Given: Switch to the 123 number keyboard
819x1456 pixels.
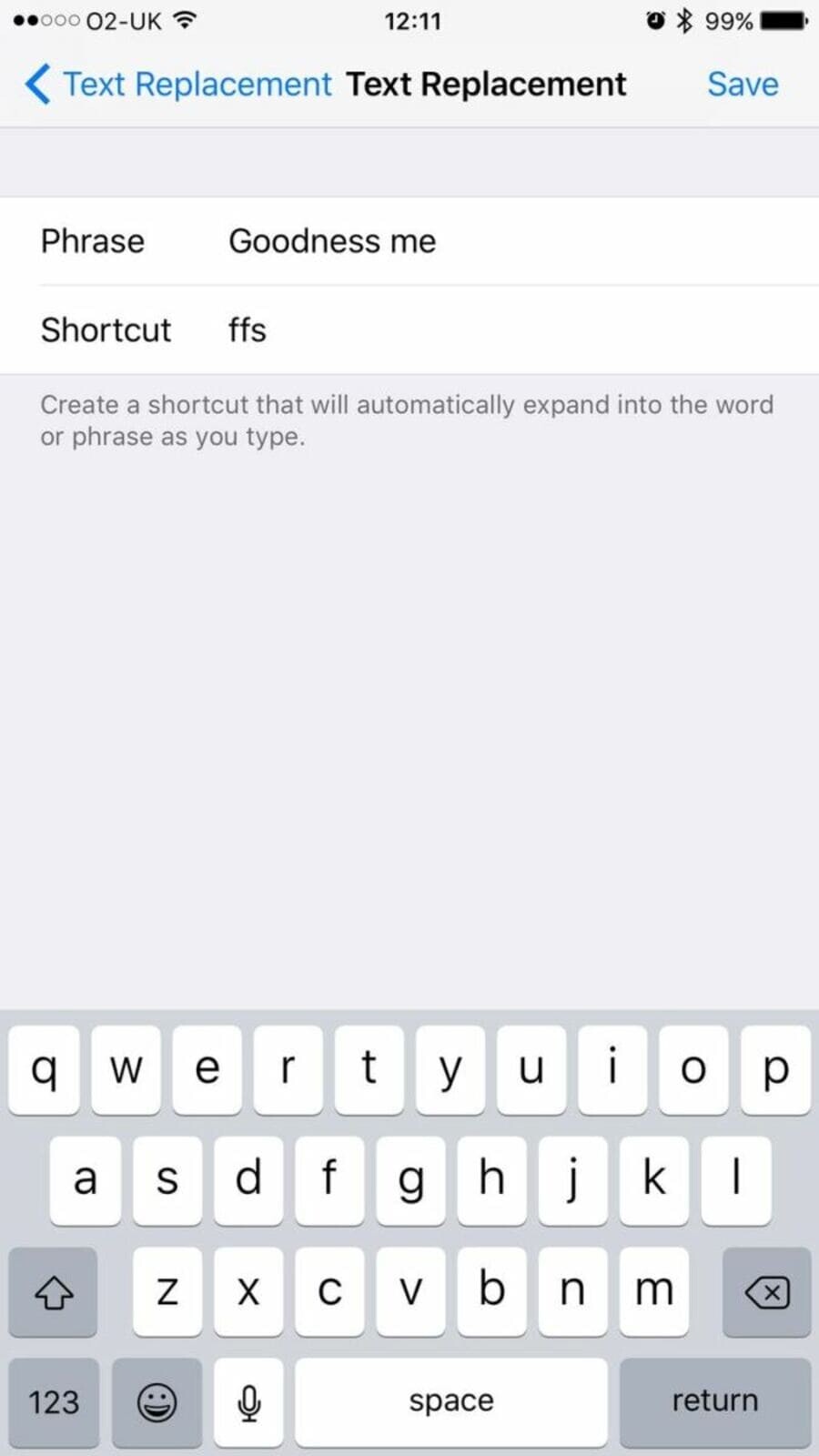Looking at the screenshot, I should (54, 1401).
